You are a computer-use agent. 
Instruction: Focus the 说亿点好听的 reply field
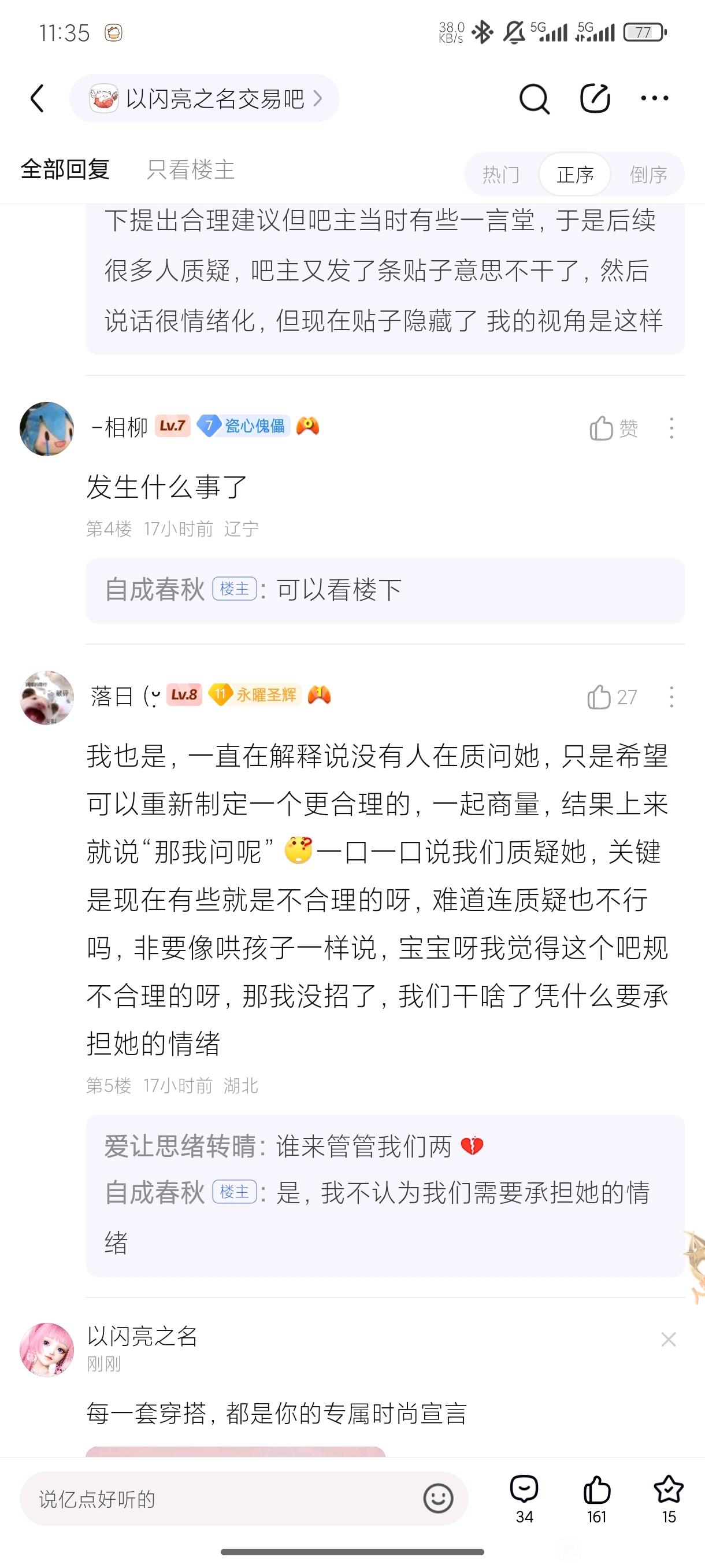219,1499
